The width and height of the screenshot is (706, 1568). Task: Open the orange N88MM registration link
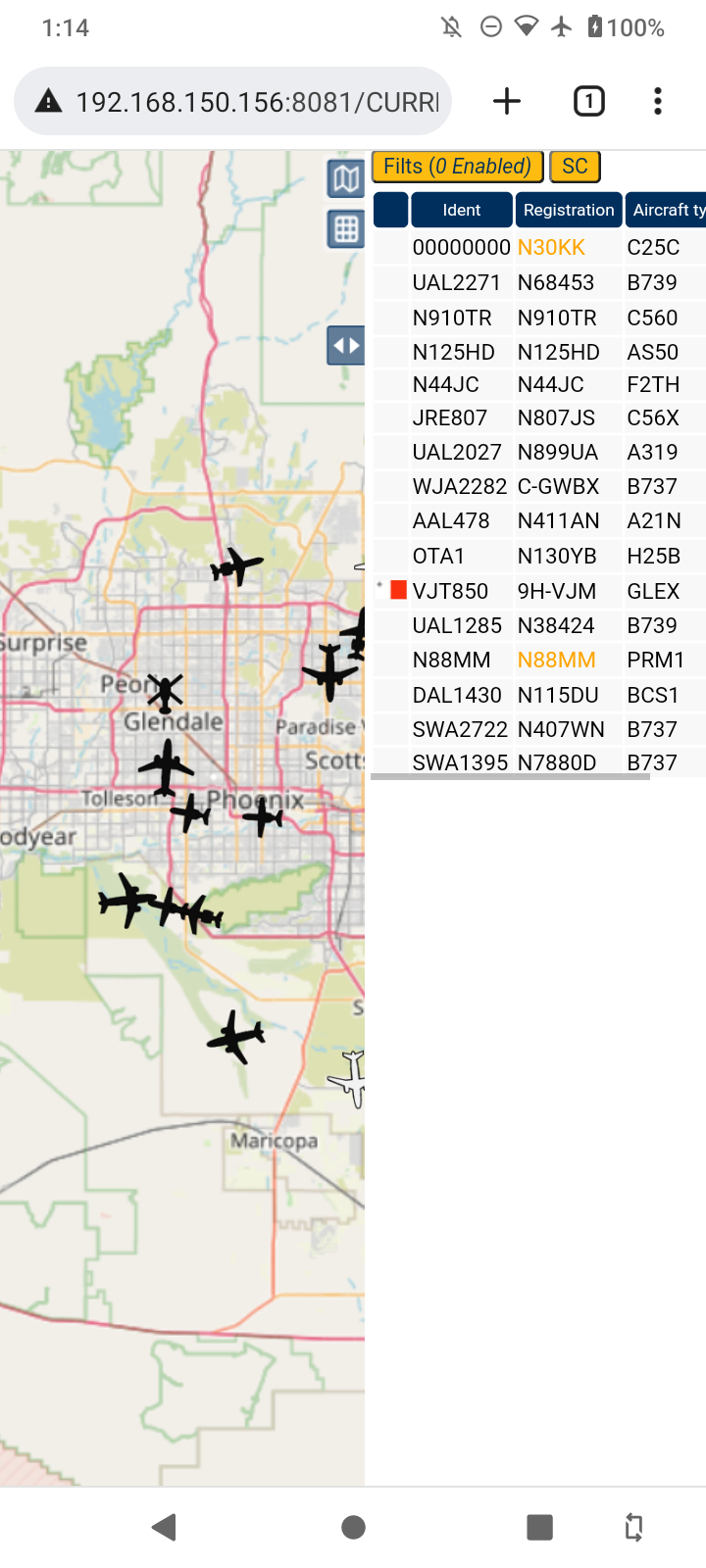coord(556,660)
